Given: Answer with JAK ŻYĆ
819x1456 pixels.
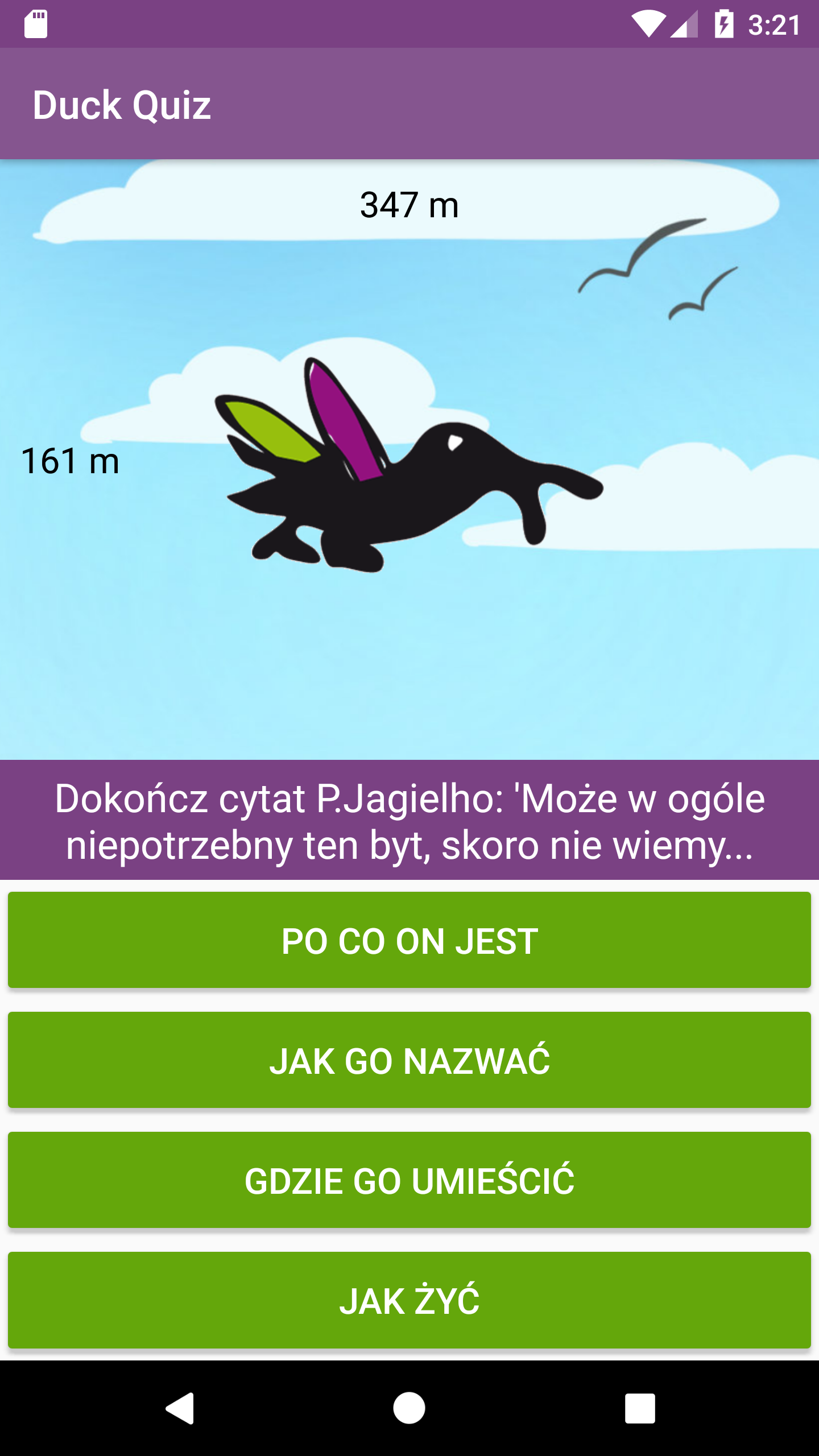Looking at the screenshot, I should 409,1300.
